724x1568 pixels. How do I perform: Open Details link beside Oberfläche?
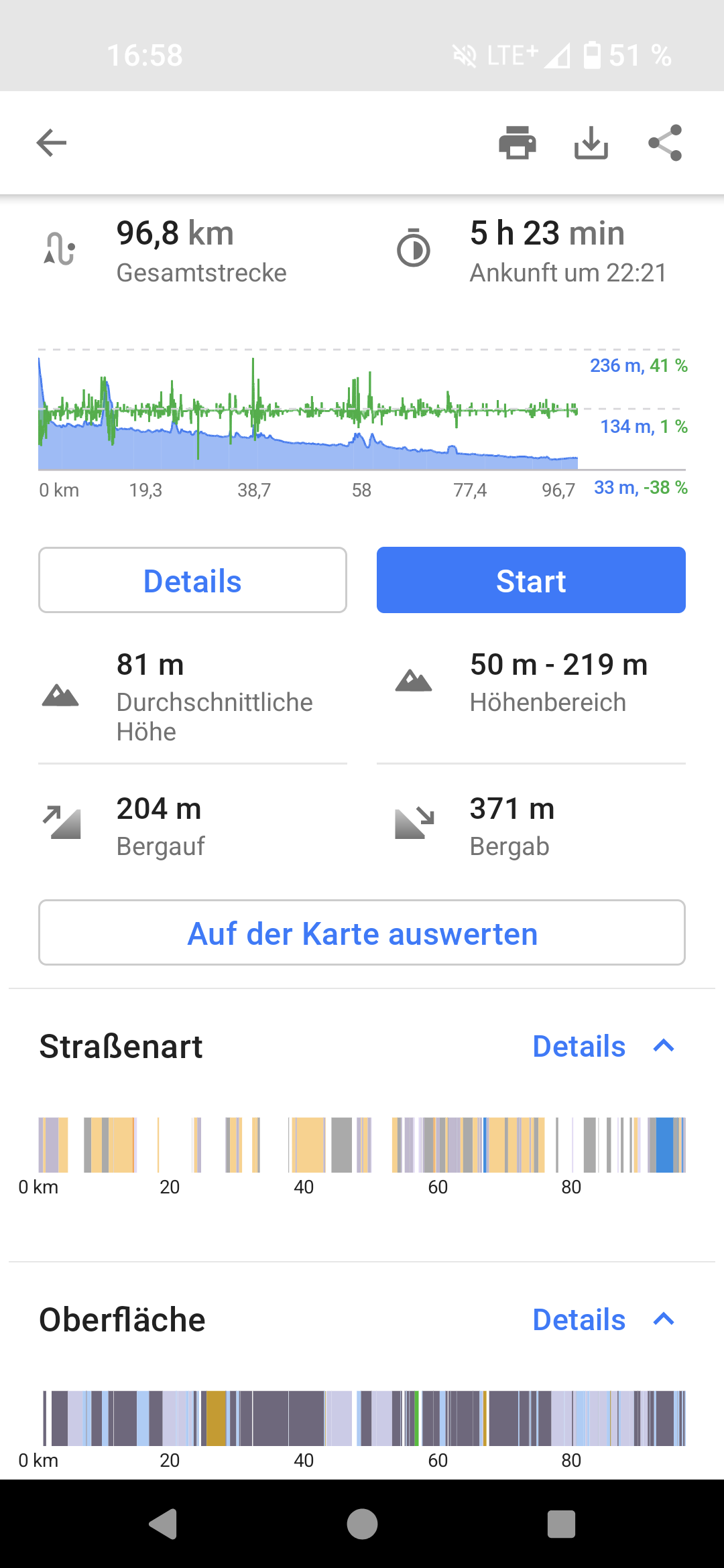pos(578,1319)
